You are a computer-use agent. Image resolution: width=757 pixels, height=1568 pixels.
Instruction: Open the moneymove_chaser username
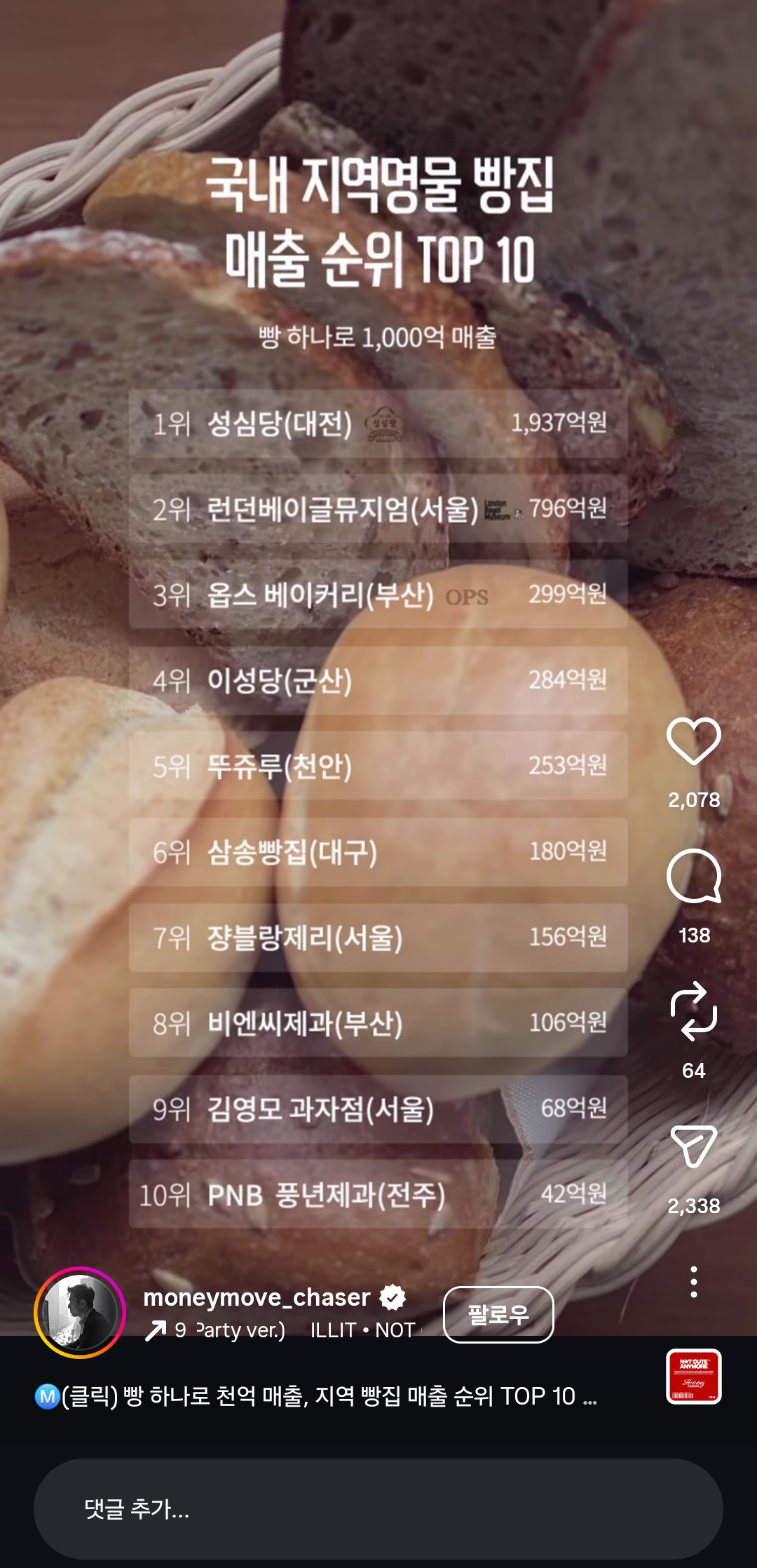pyautogui.click(x=257, y=1297)
